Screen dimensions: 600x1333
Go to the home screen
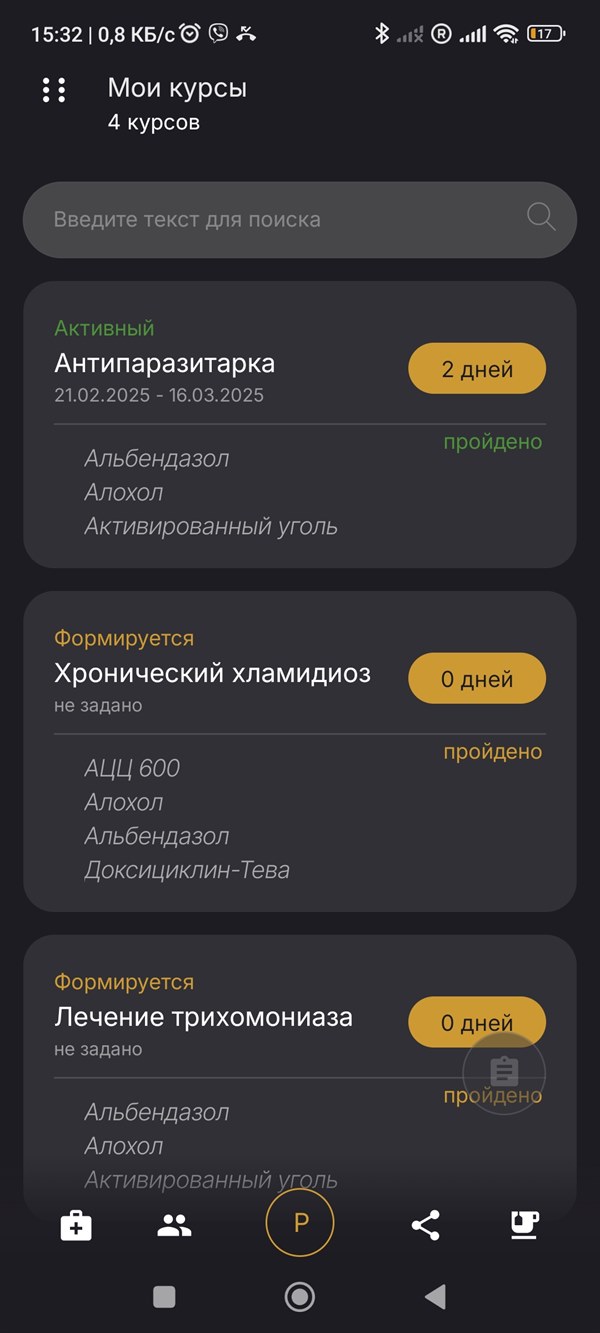pos(300,1297)
